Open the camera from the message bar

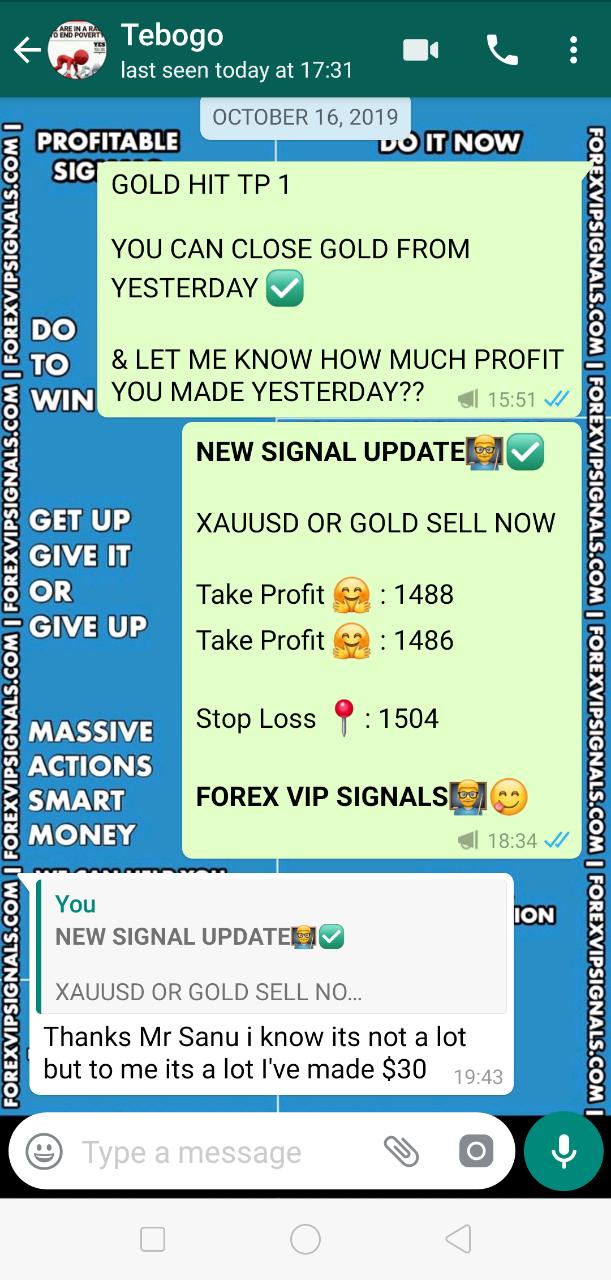tap(476, 1152)
